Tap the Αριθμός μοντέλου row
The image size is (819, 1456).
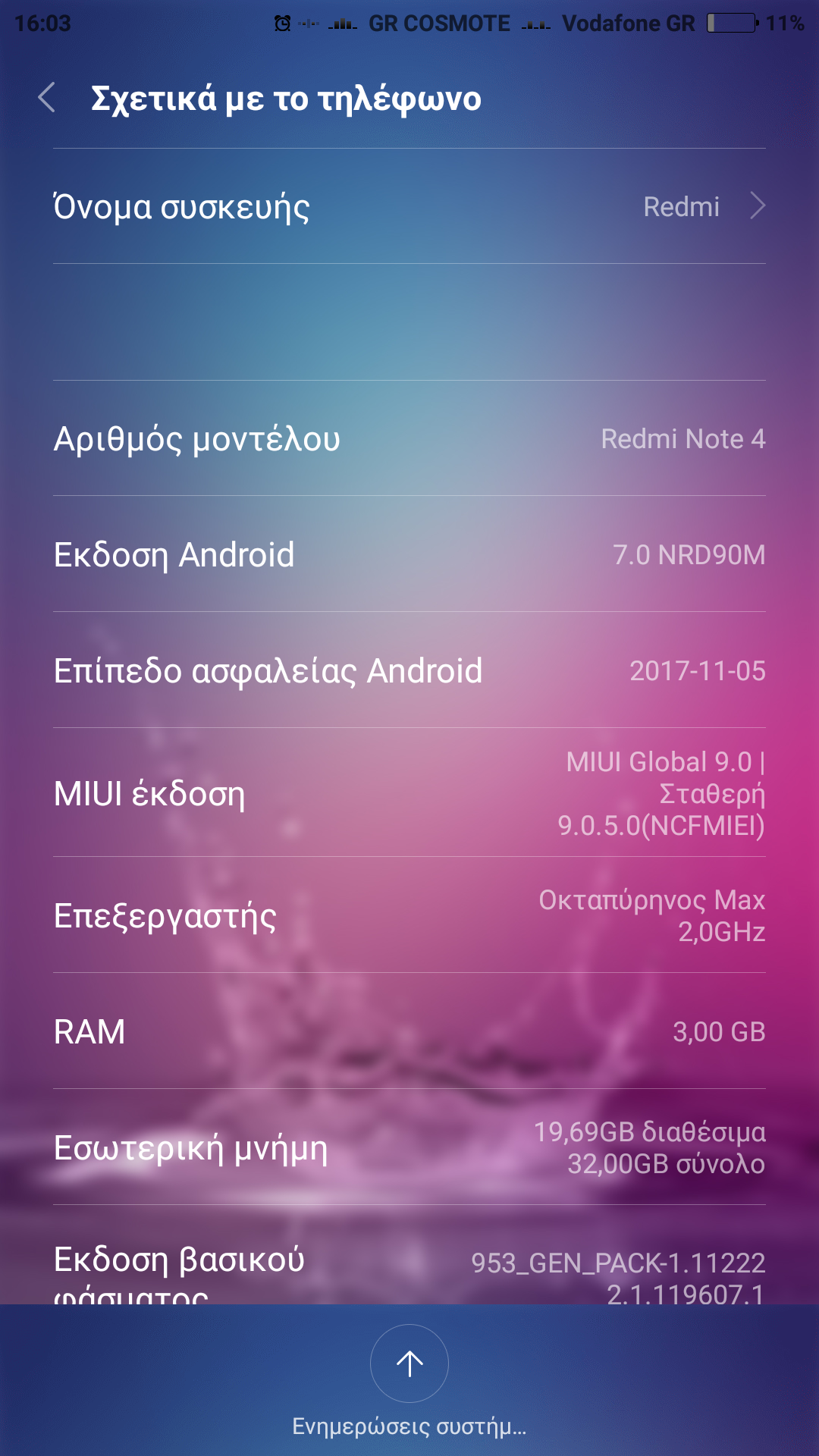(x=409, y=438)
